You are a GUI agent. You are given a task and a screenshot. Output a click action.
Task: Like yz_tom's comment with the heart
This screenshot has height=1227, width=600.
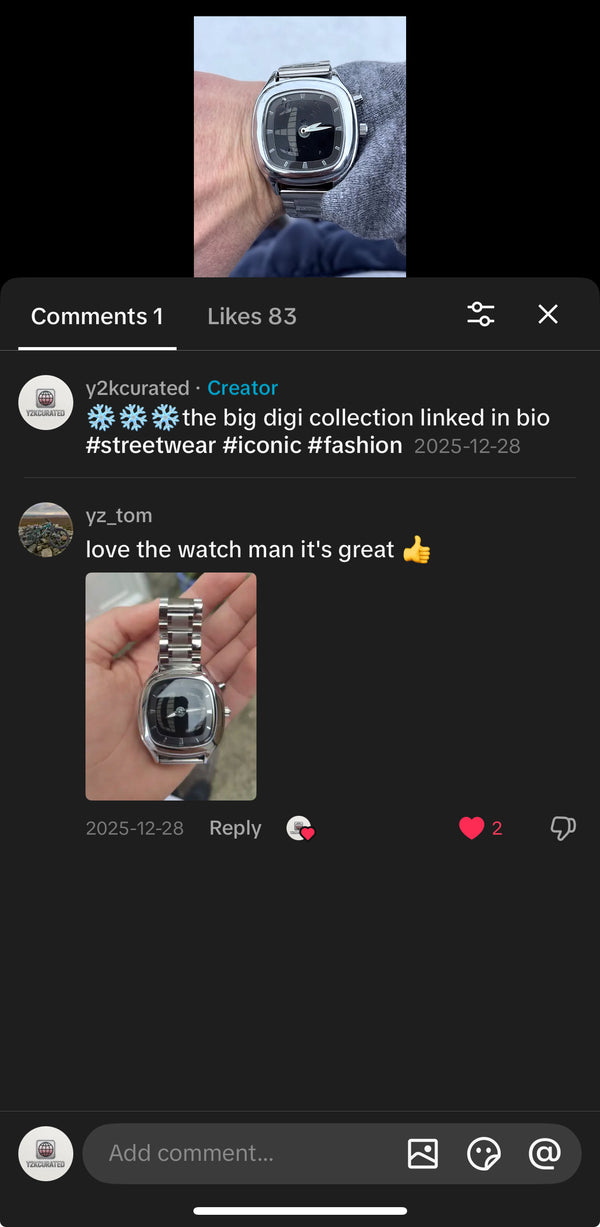(x=472, y=828)
